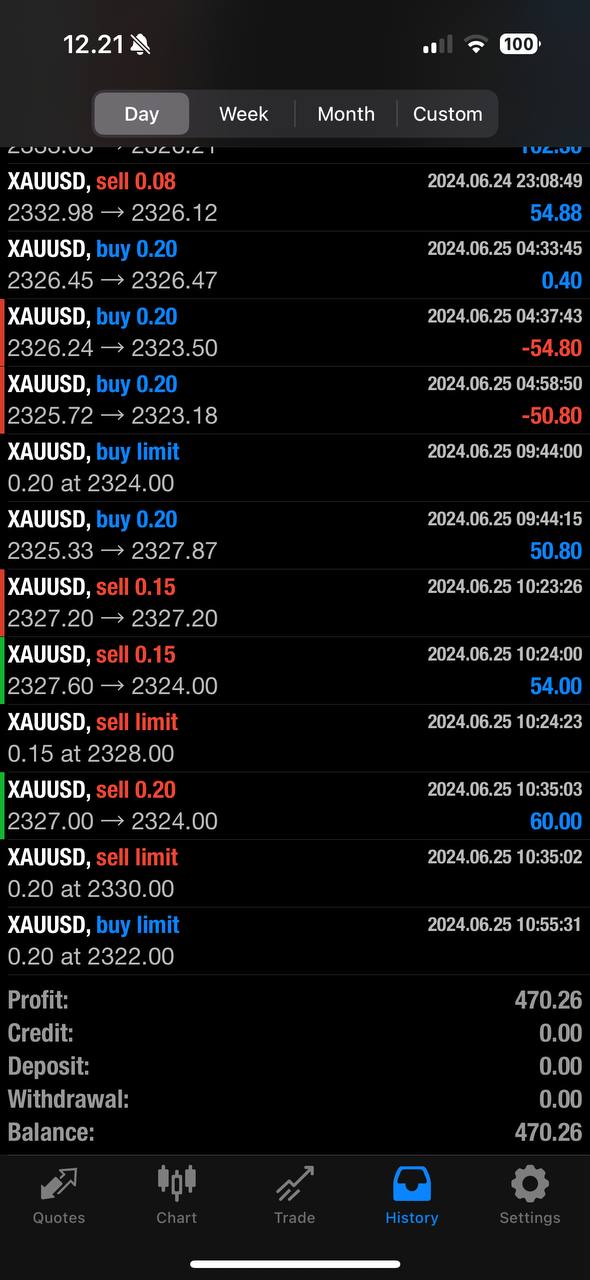Open the sell 0.15 trade at 10:23:26
Viewport: 590px width, 1280px height.
point(295,602)
